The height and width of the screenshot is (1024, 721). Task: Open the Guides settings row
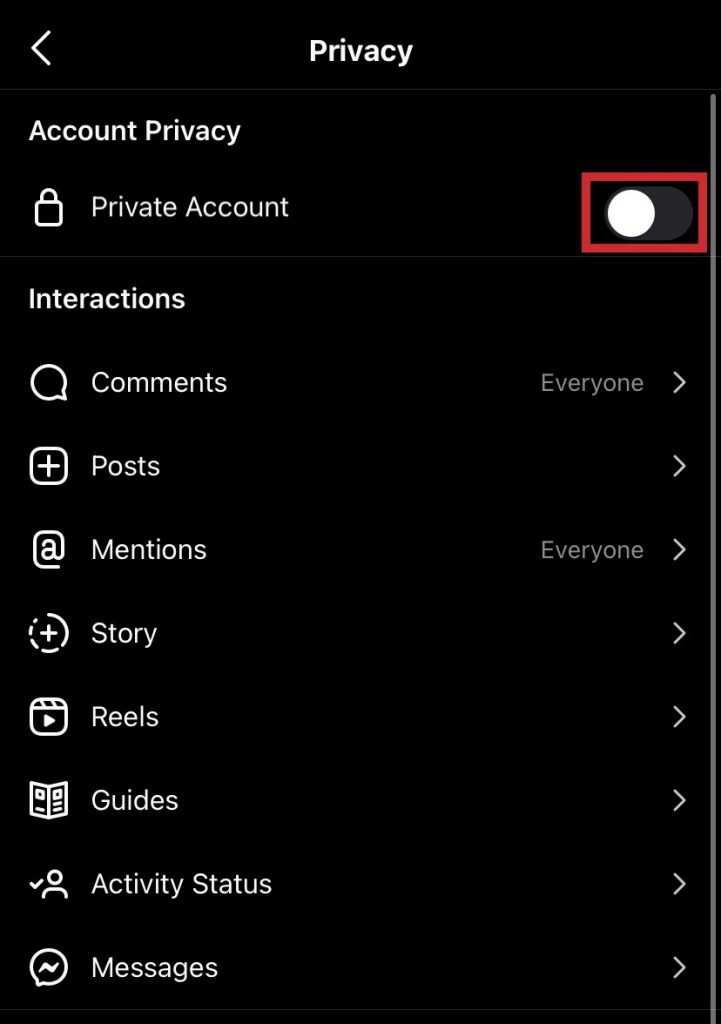coord(679,800)
